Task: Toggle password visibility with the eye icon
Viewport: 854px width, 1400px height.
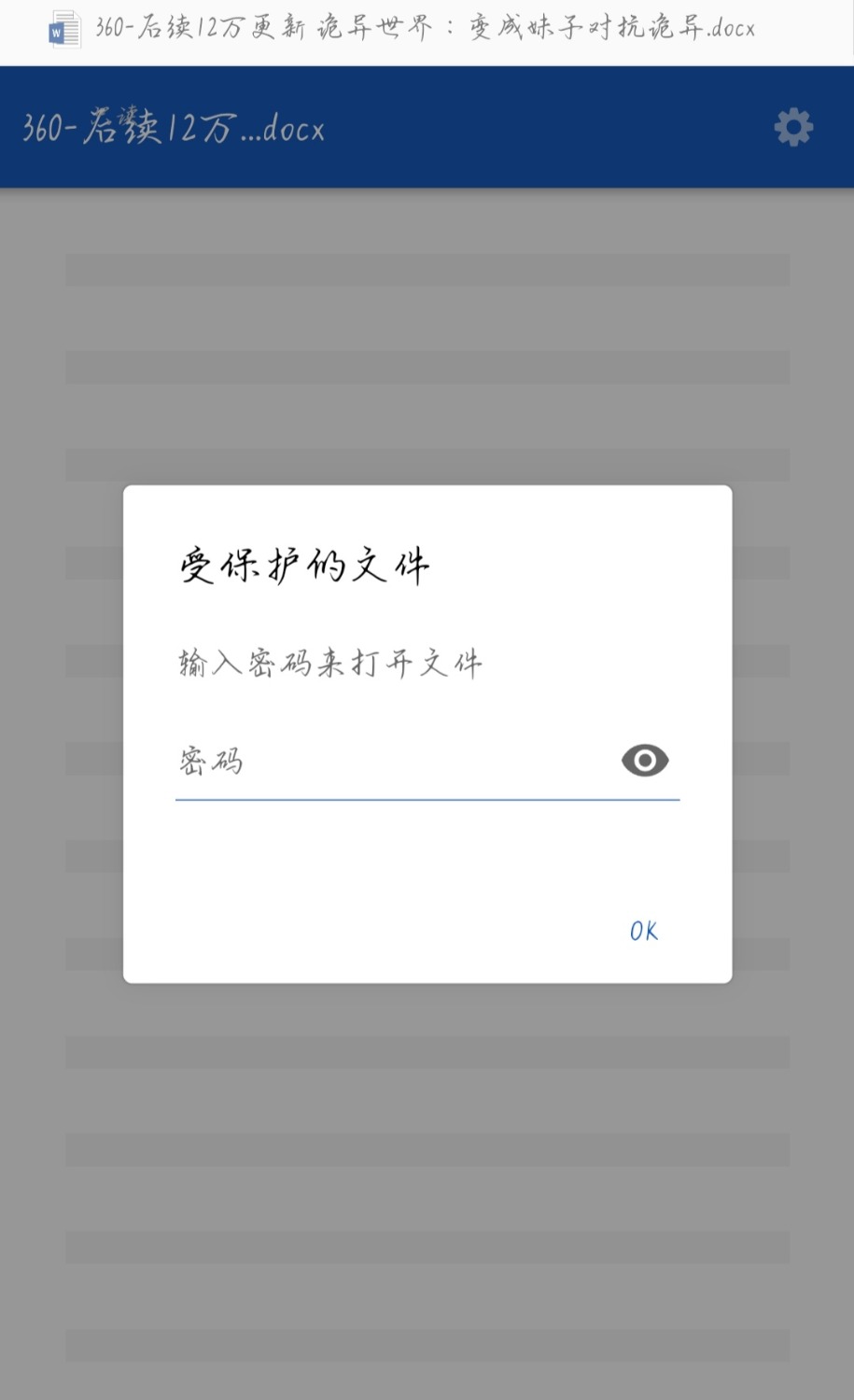Action: pos(645,761)
